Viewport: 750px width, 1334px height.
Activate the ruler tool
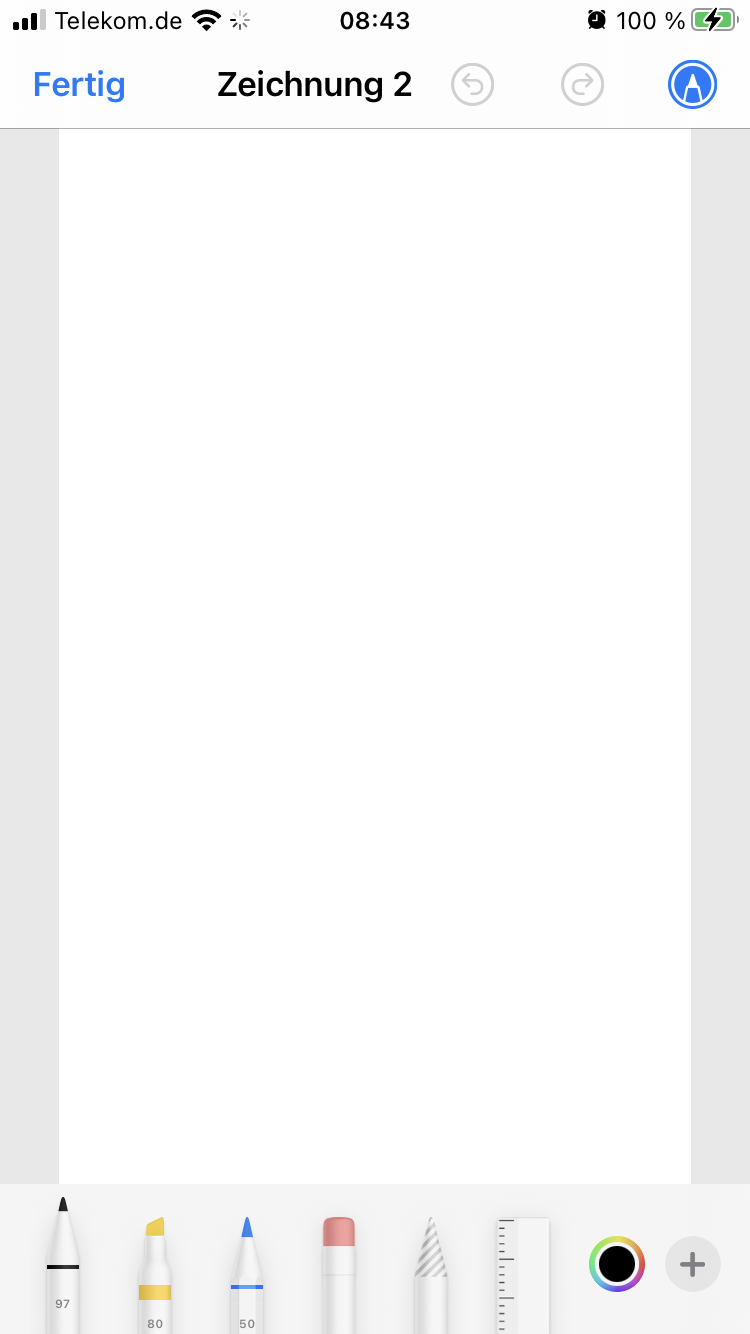523,1275
